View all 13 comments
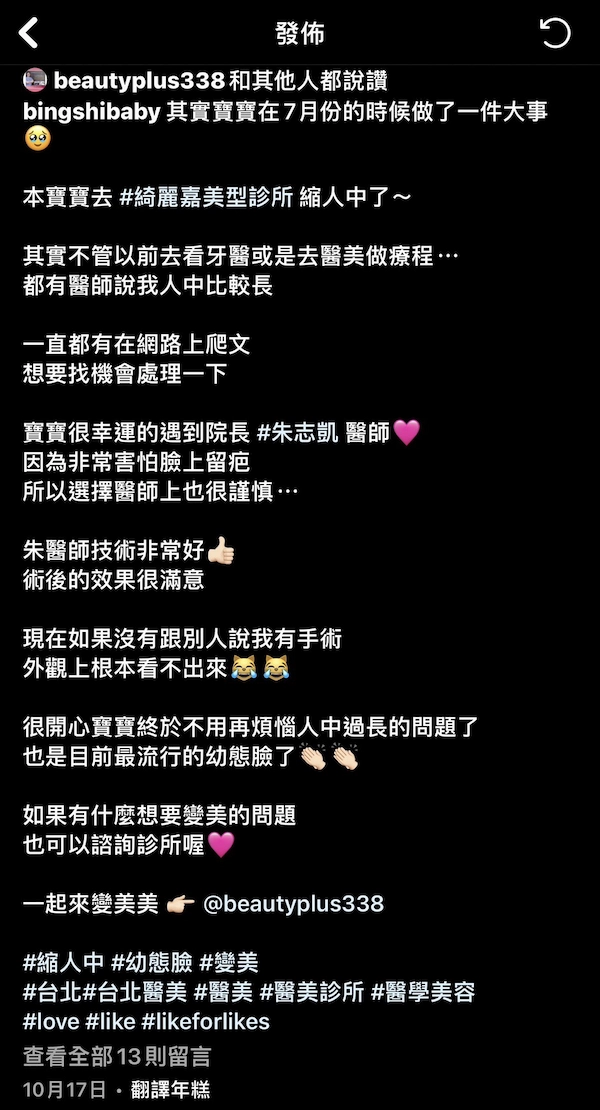 [x=117, y=1058]
